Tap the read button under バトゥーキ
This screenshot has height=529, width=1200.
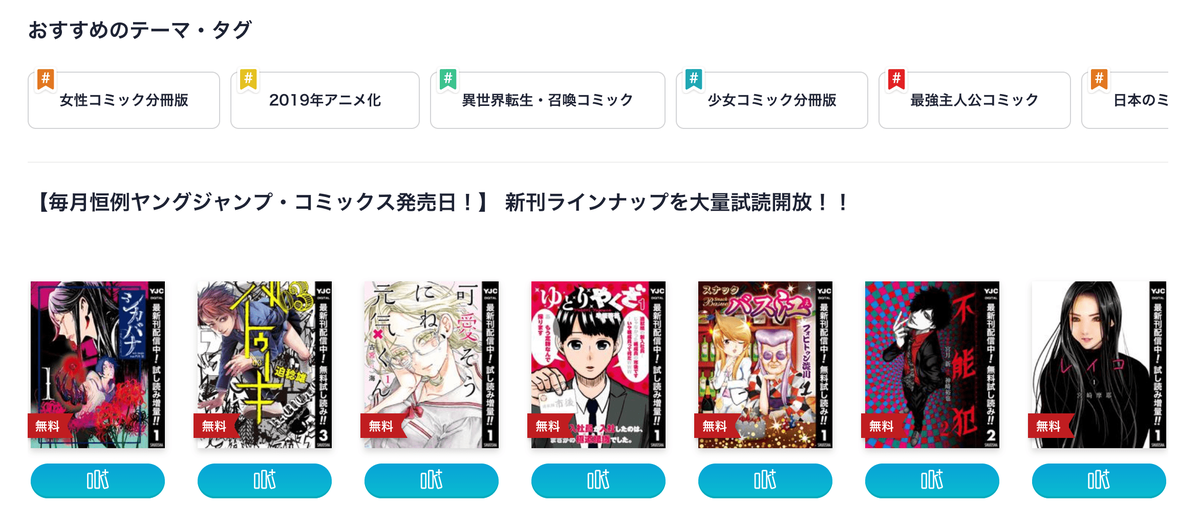(x=264, y=481)
